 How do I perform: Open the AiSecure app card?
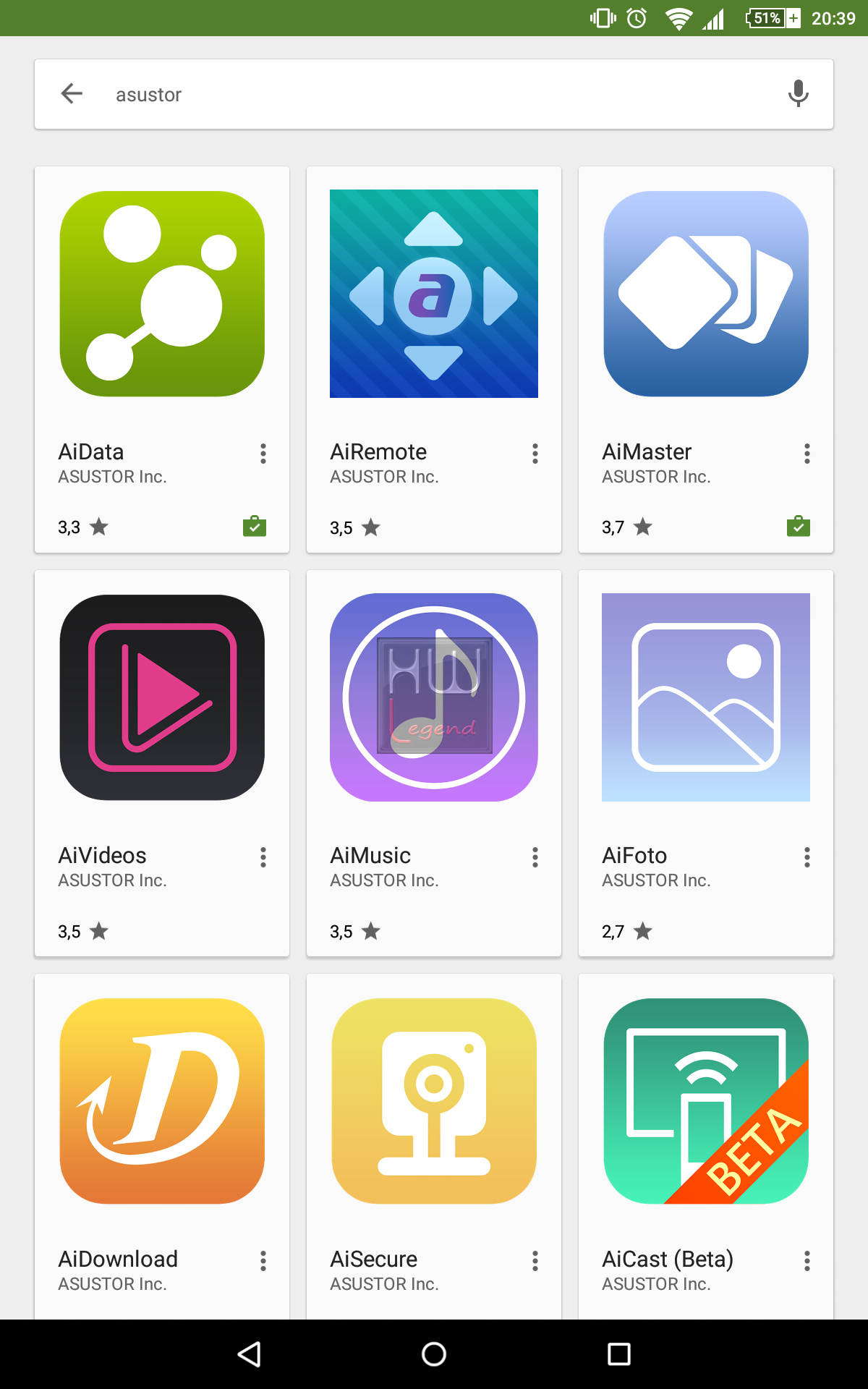coord(434,1147)
